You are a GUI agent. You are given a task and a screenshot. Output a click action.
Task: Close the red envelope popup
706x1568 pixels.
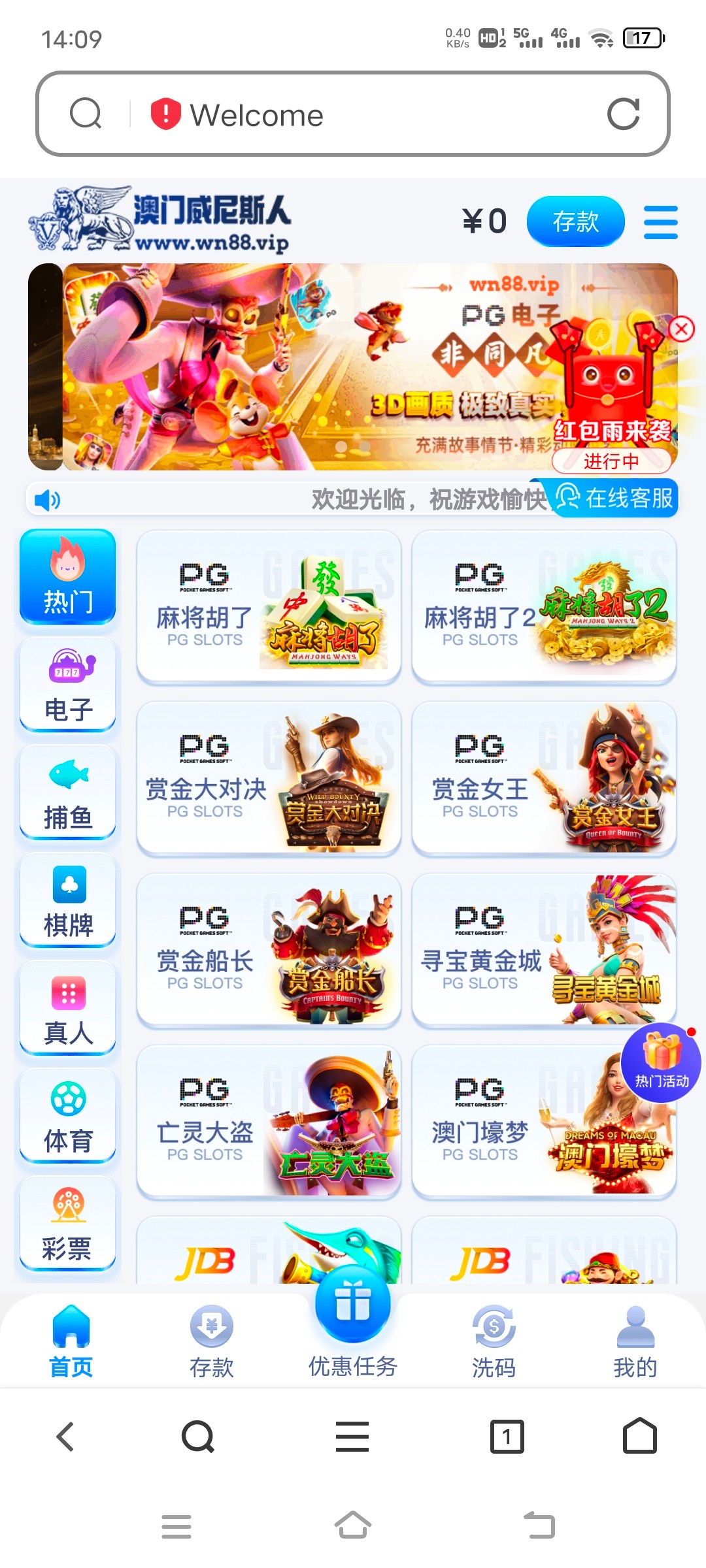(681, 329)
